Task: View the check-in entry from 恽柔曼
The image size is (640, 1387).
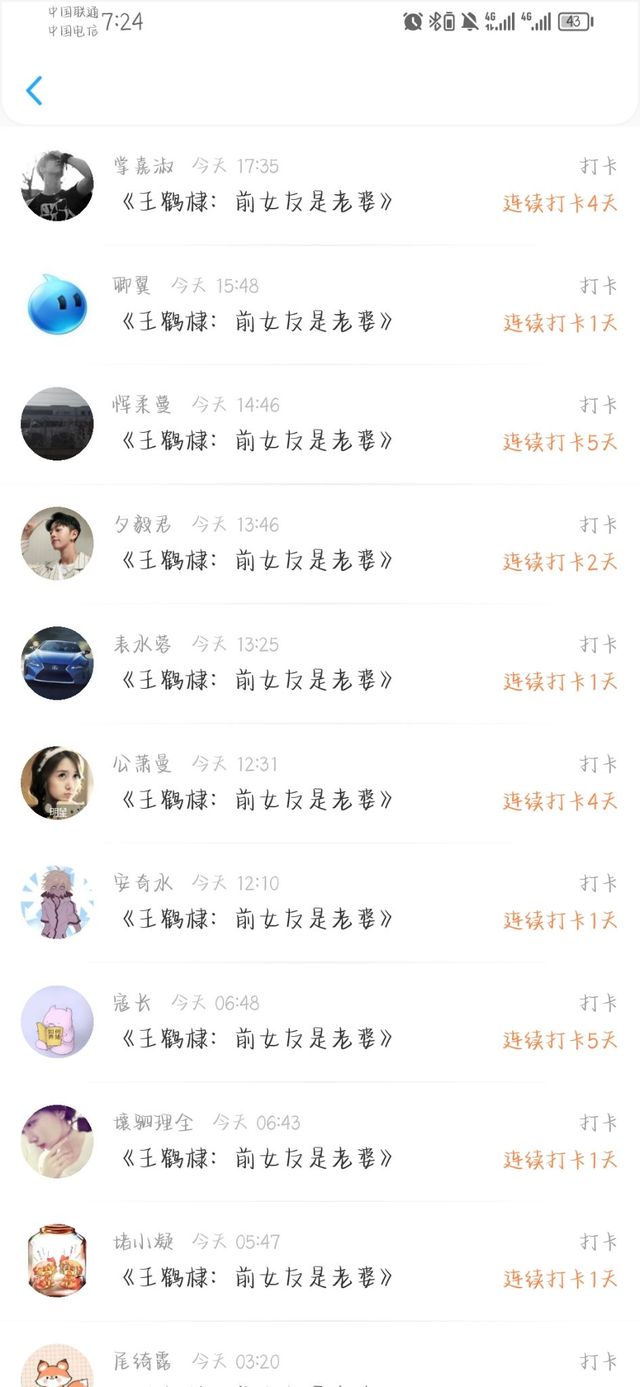Action: pos(320,424)
